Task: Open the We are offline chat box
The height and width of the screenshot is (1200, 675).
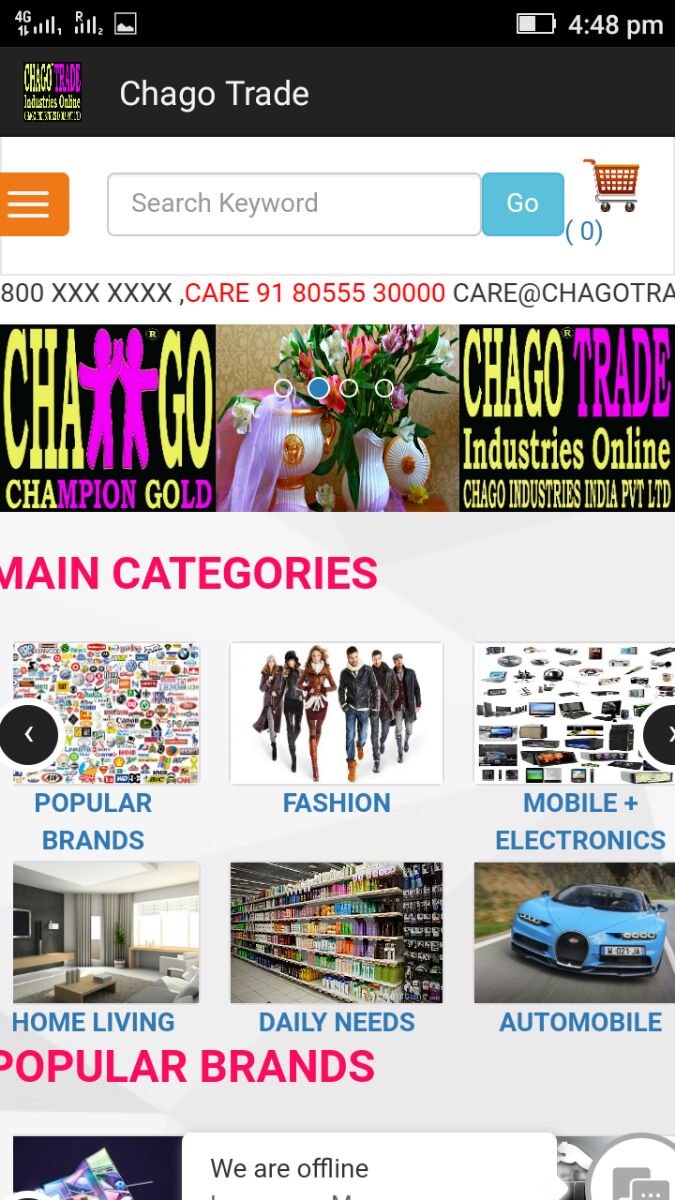Action: pos(368,1168)
